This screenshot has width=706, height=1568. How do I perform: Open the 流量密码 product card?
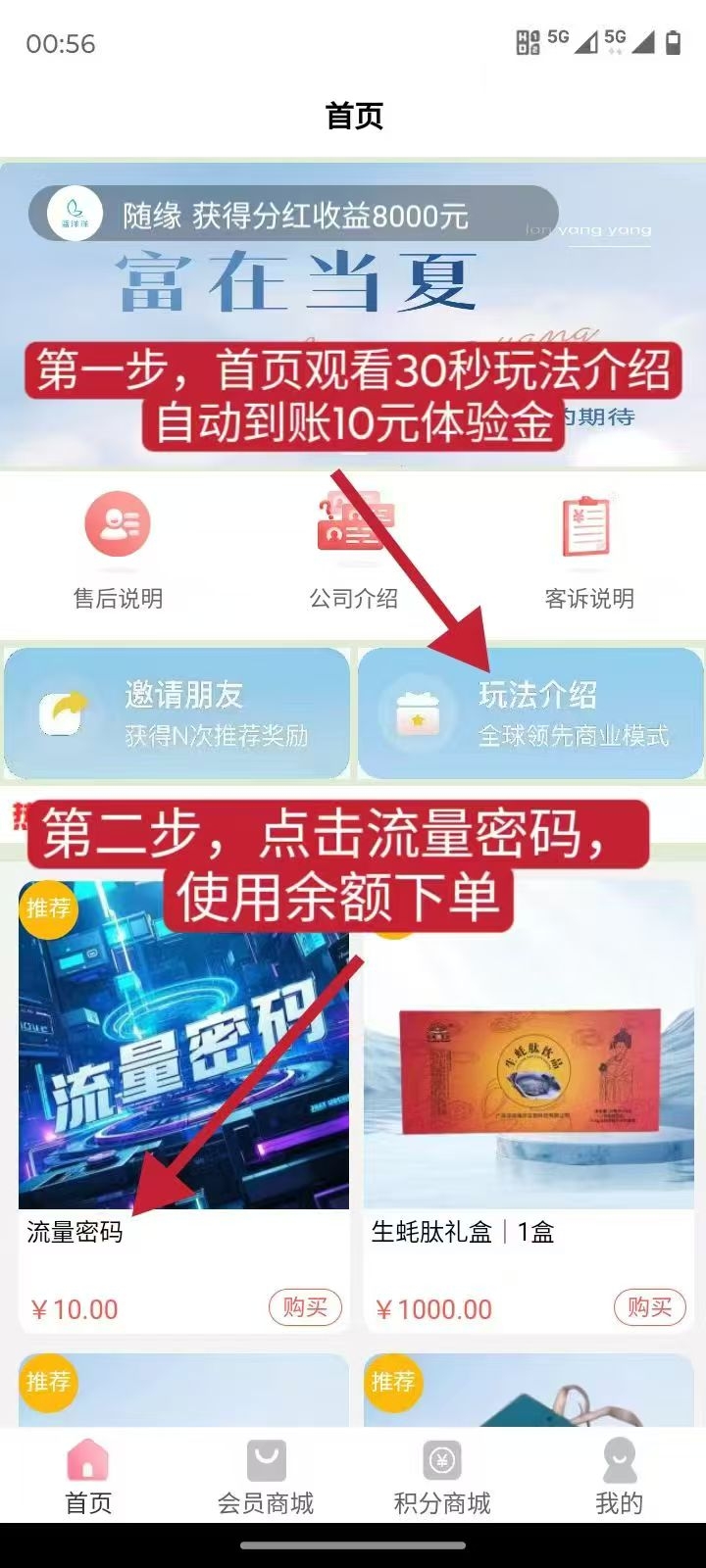coord(183,1078)
